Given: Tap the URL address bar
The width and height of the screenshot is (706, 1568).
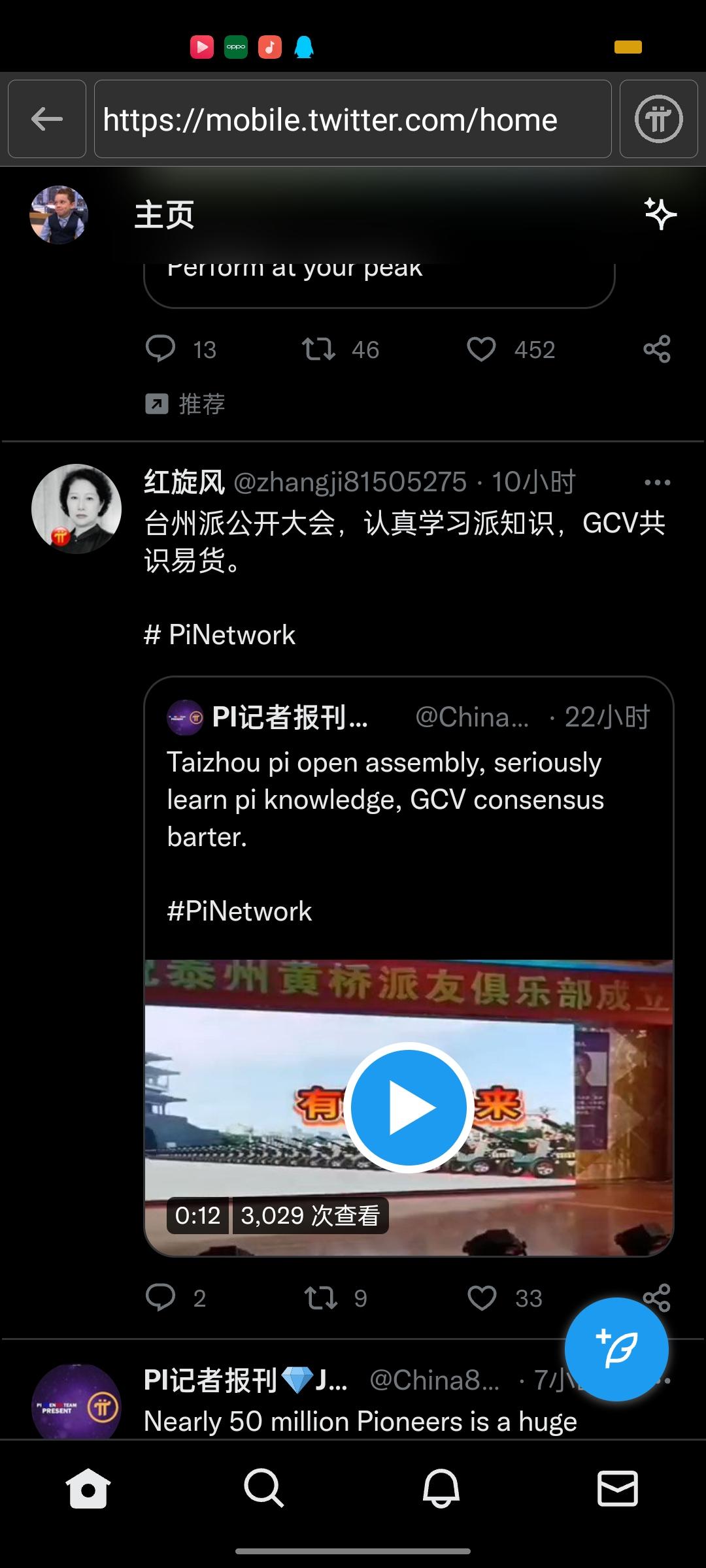Looking at the screenshot, I should (353, 119).
